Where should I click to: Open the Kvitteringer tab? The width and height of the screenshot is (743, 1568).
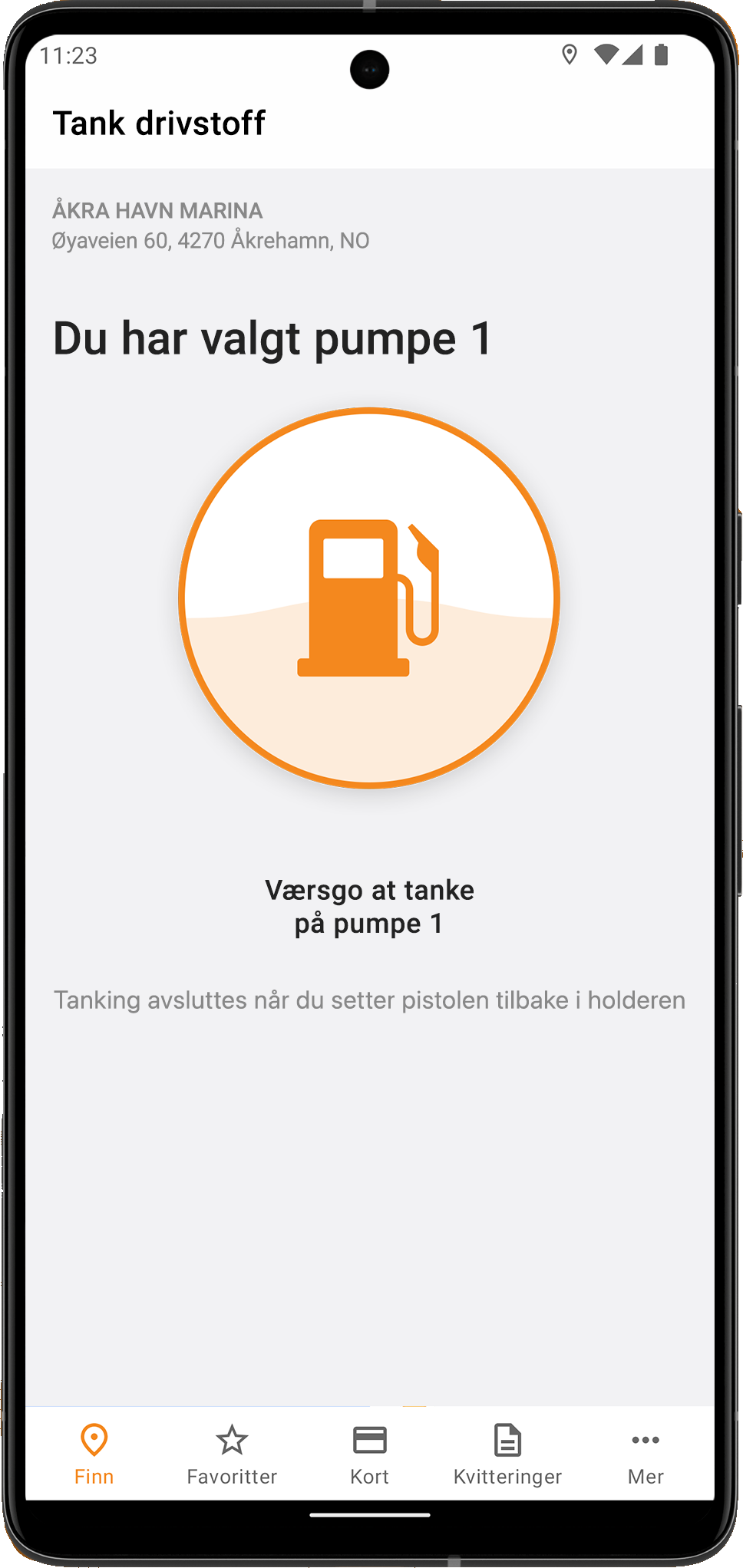coord(507,1454)
